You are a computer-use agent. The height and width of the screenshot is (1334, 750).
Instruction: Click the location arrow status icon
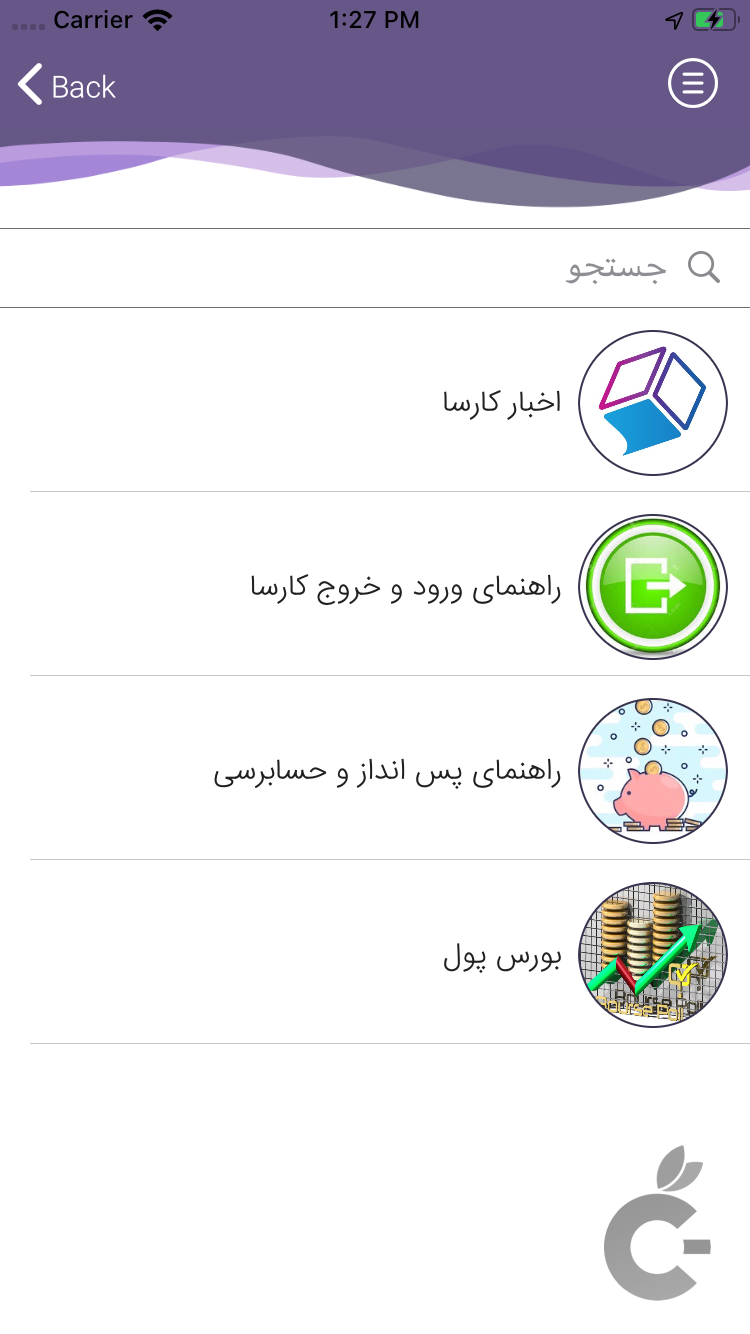tap(673, 18)
